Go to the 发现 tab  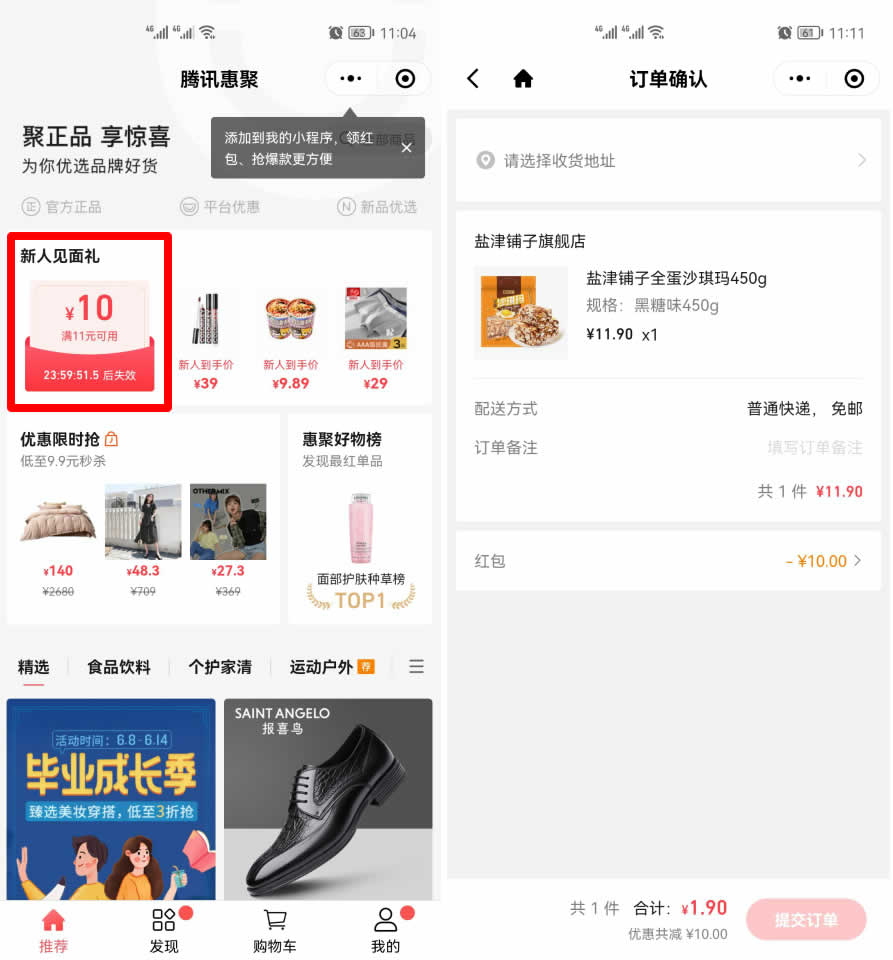164,930
